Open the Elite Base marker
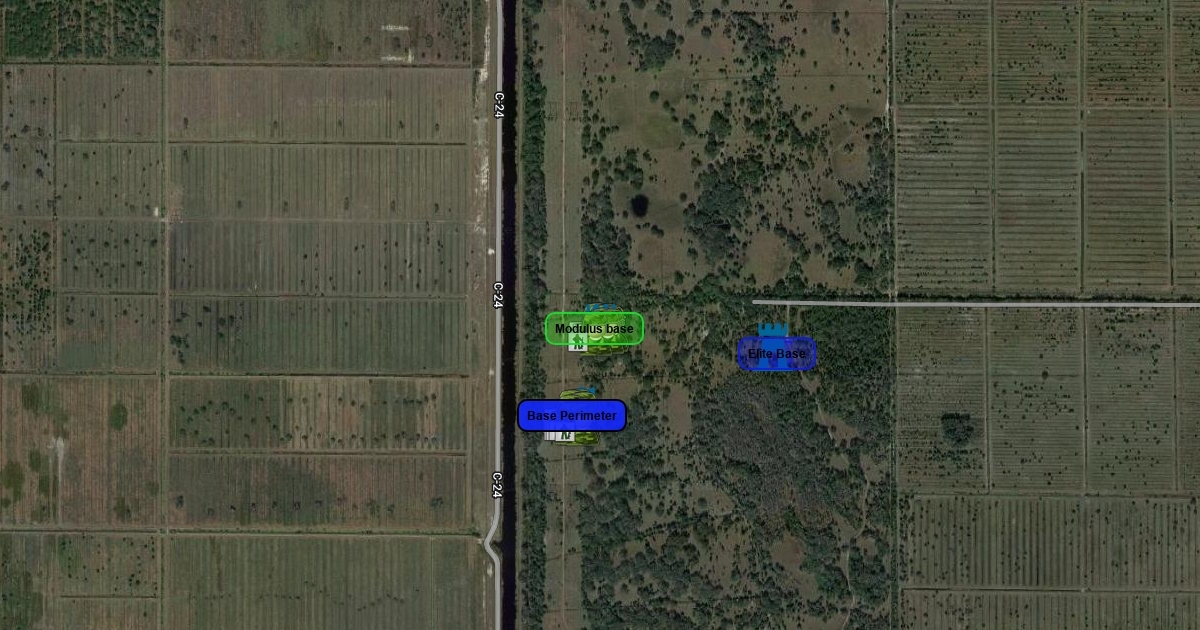 pyautogui.click(x=776, y=354)
